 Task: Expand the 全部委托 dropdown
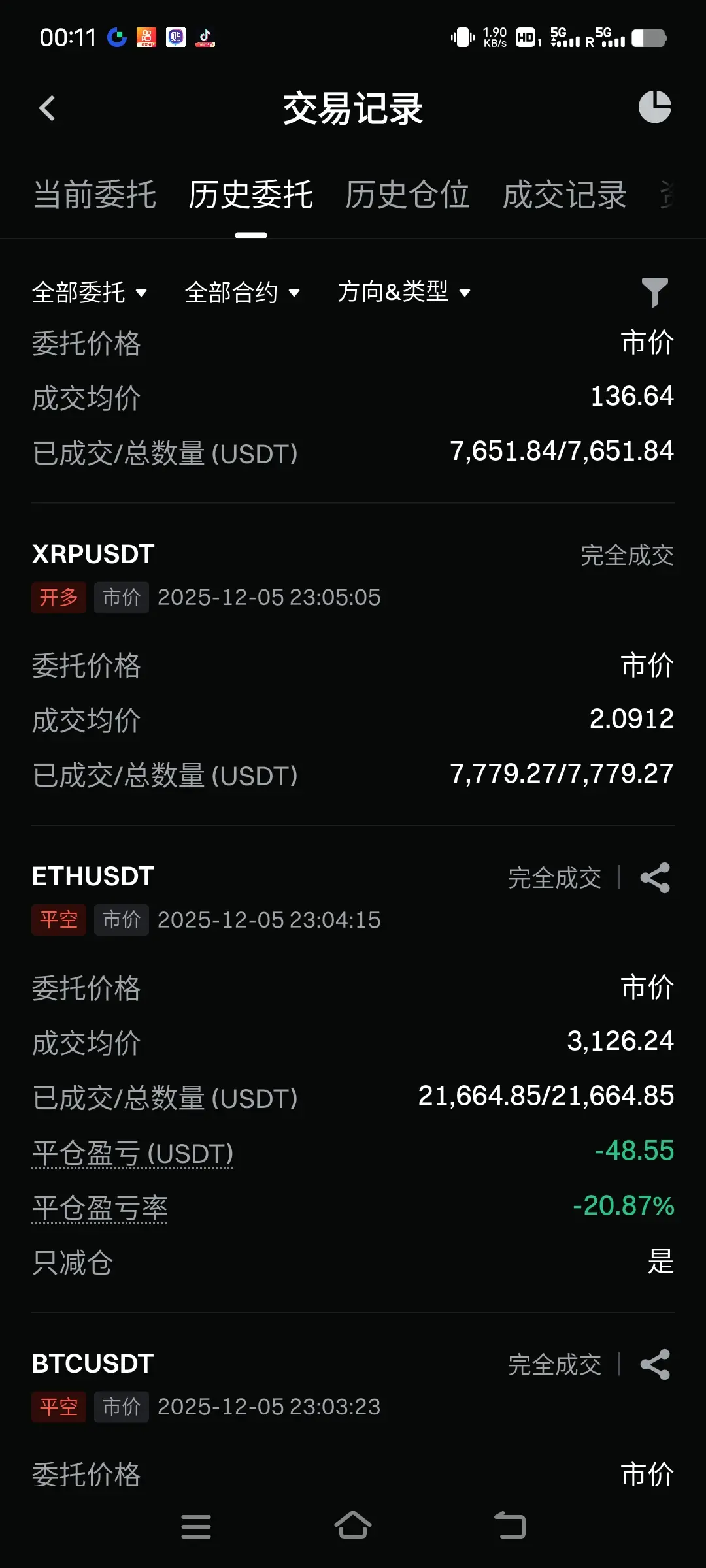point(90,292)
